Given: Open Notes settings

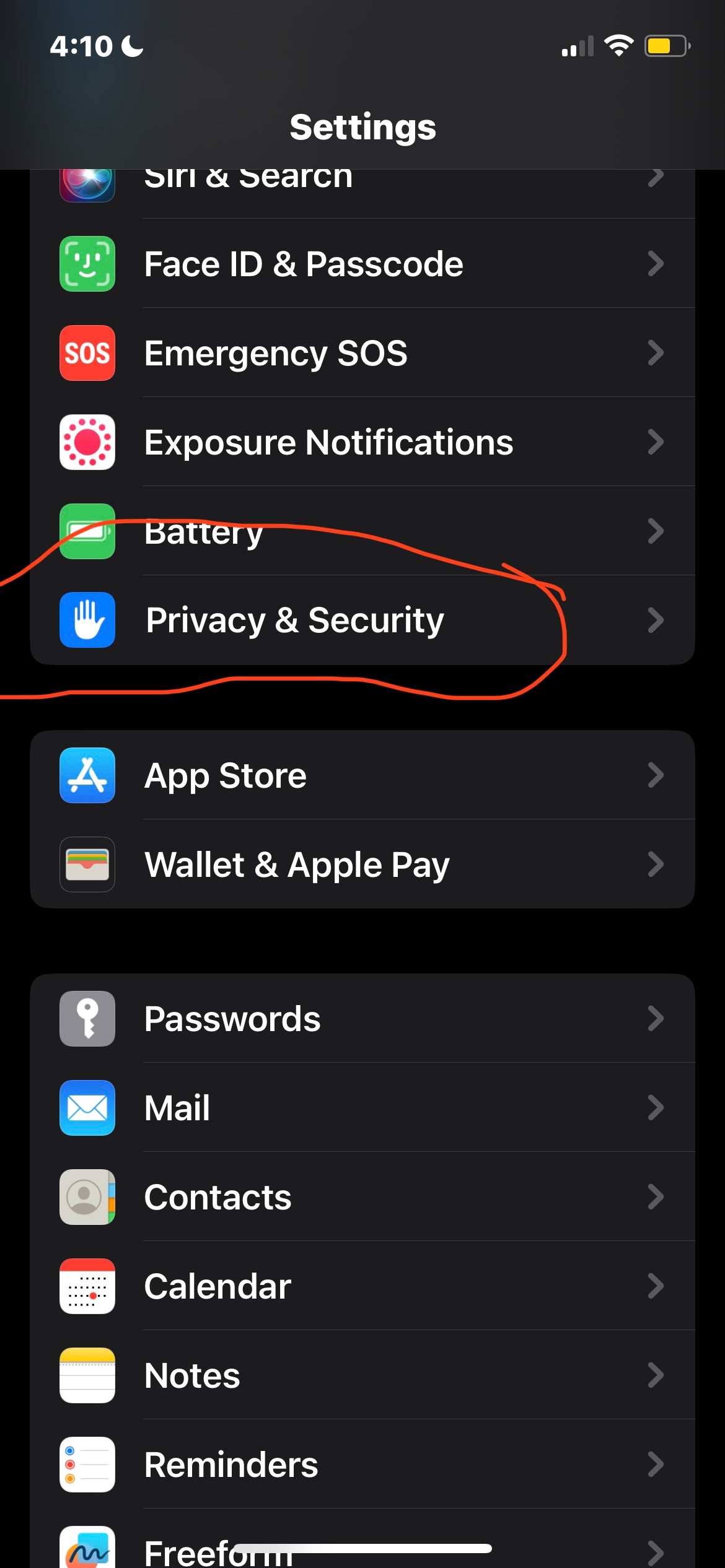Looking at the screenshot, I should (x=362, y=1375).
